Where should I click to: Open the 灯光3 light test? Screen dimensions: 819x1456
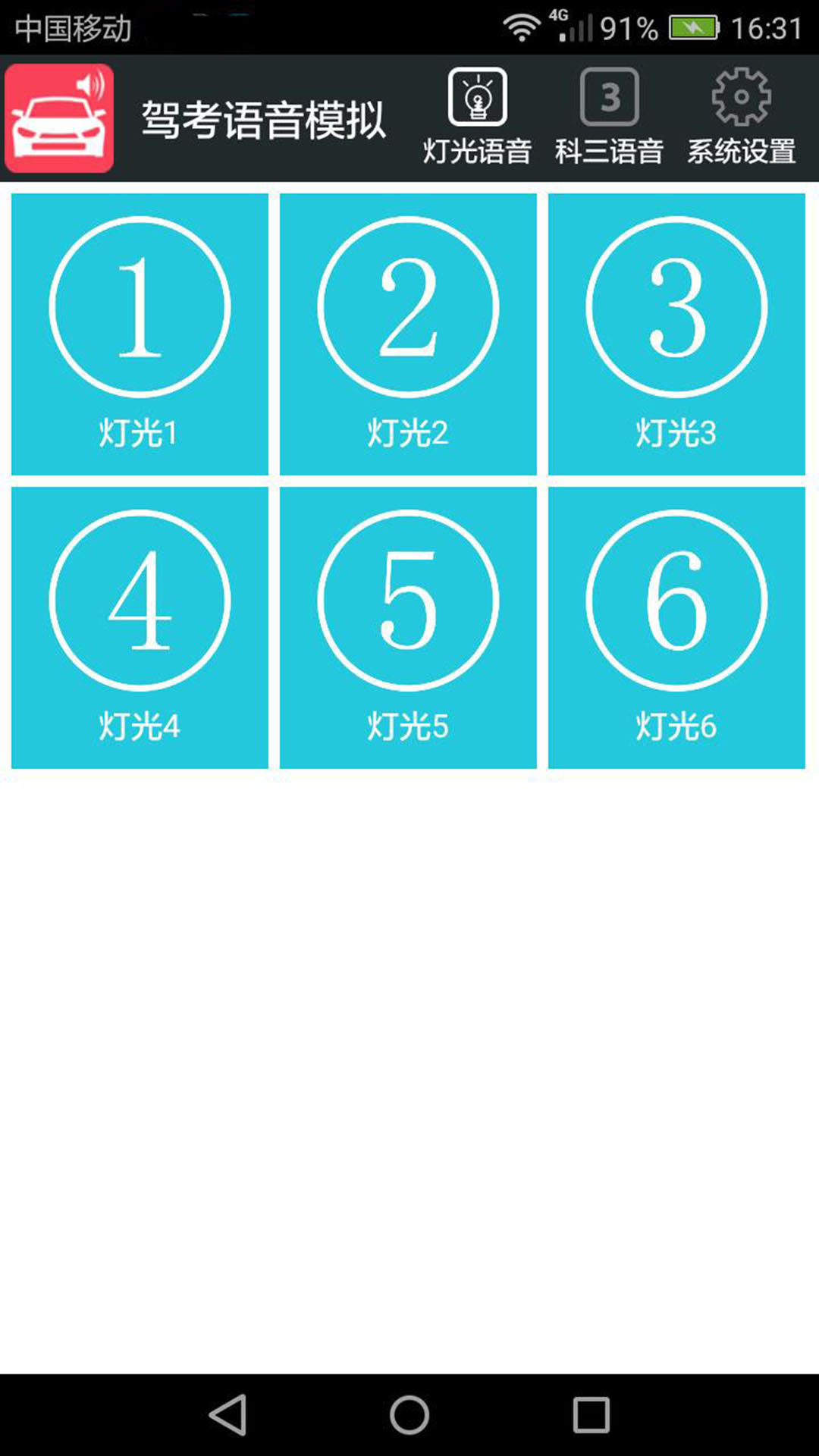676,334
